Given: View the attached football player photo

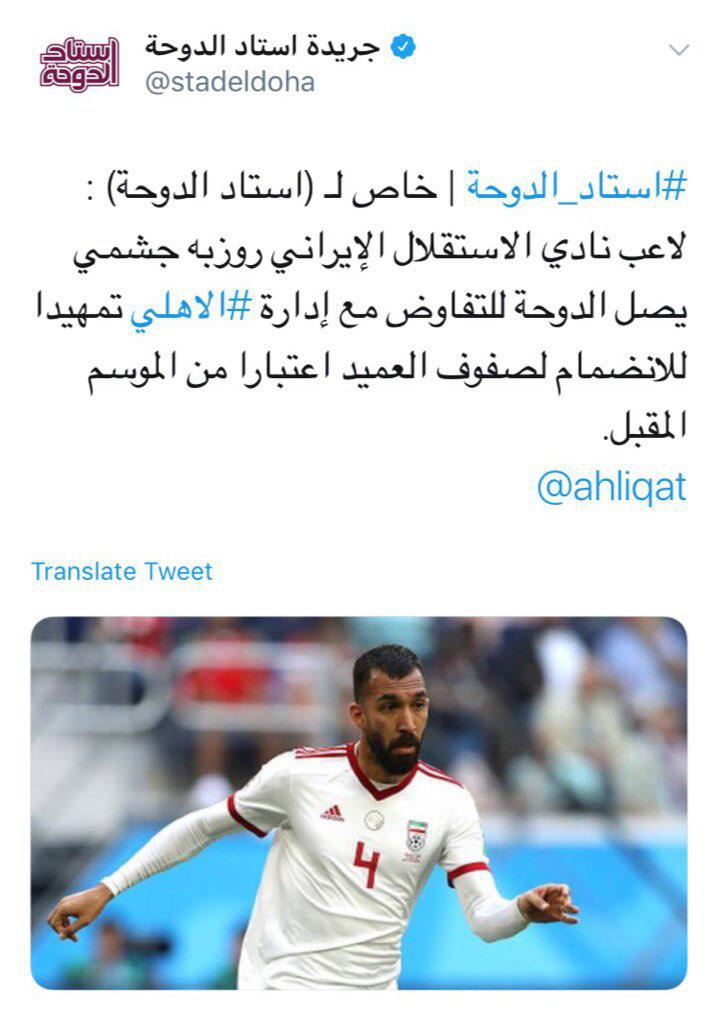Looking at the screenshot, I should coord(359,803).
